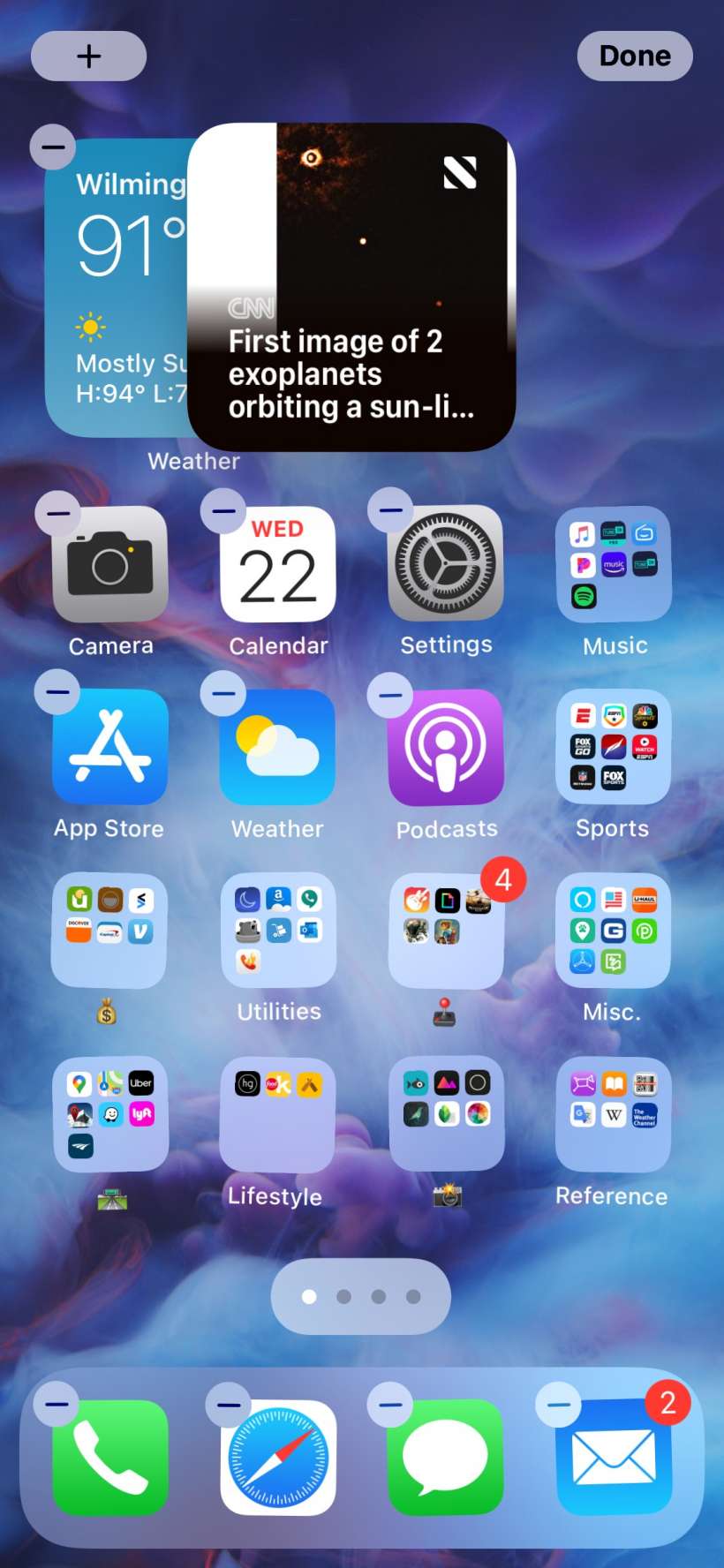Open the CNN exoplanets news widget
The image size is (724, 1568).
click(x=351, y=287)
